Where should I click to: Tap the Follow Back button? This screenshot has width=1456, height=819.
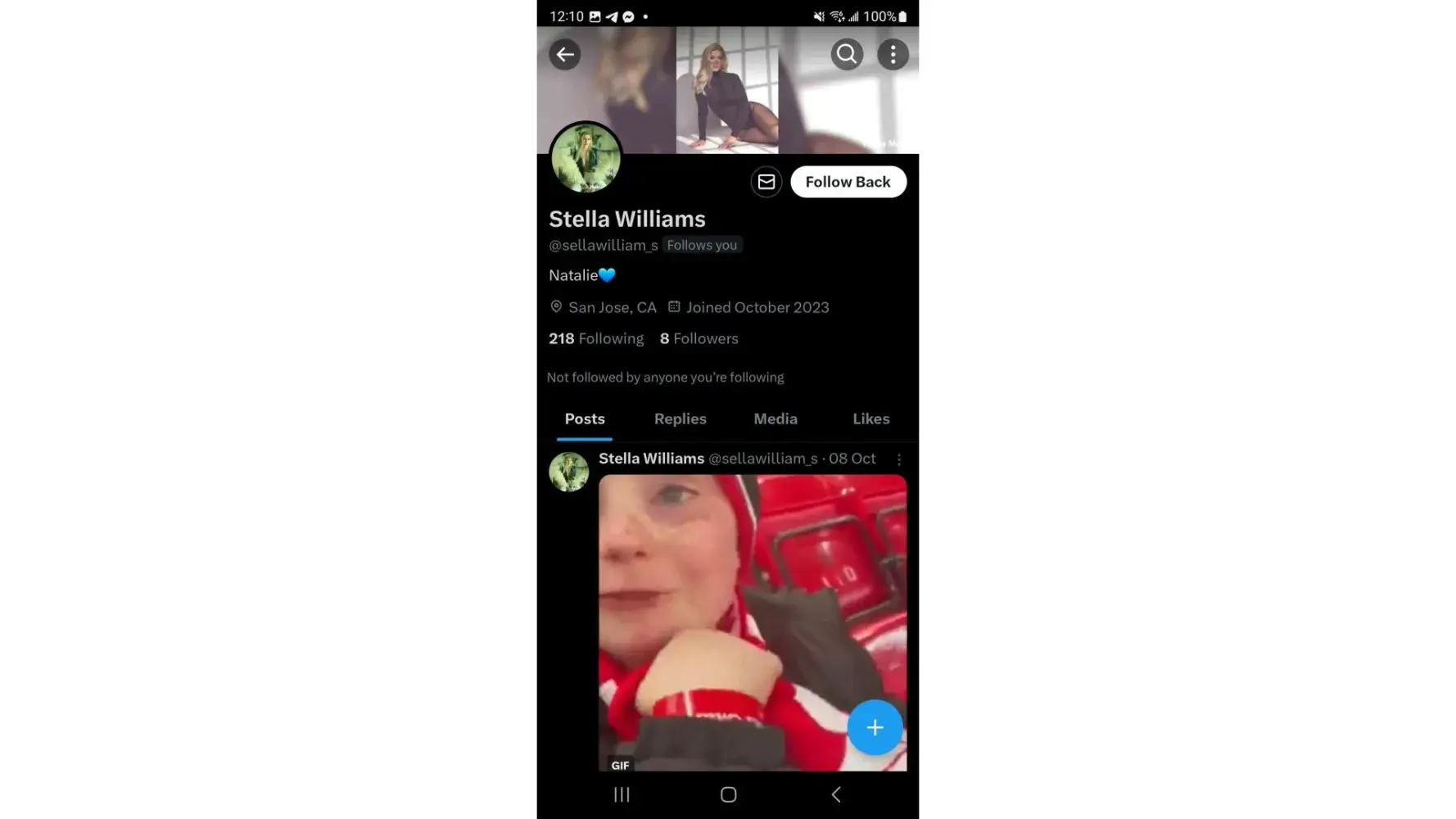(848, 182)
